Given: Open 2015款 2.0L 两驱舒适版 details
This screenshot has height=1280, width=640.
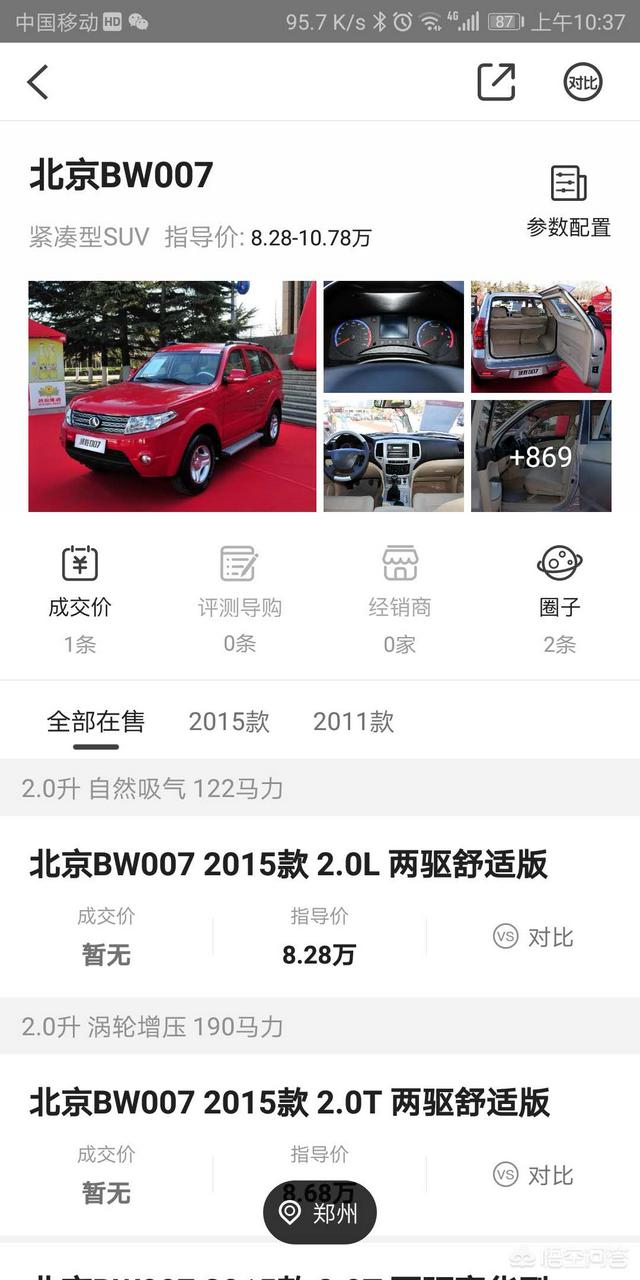Looking at the screenshot, I should click(x=288, y=865).
